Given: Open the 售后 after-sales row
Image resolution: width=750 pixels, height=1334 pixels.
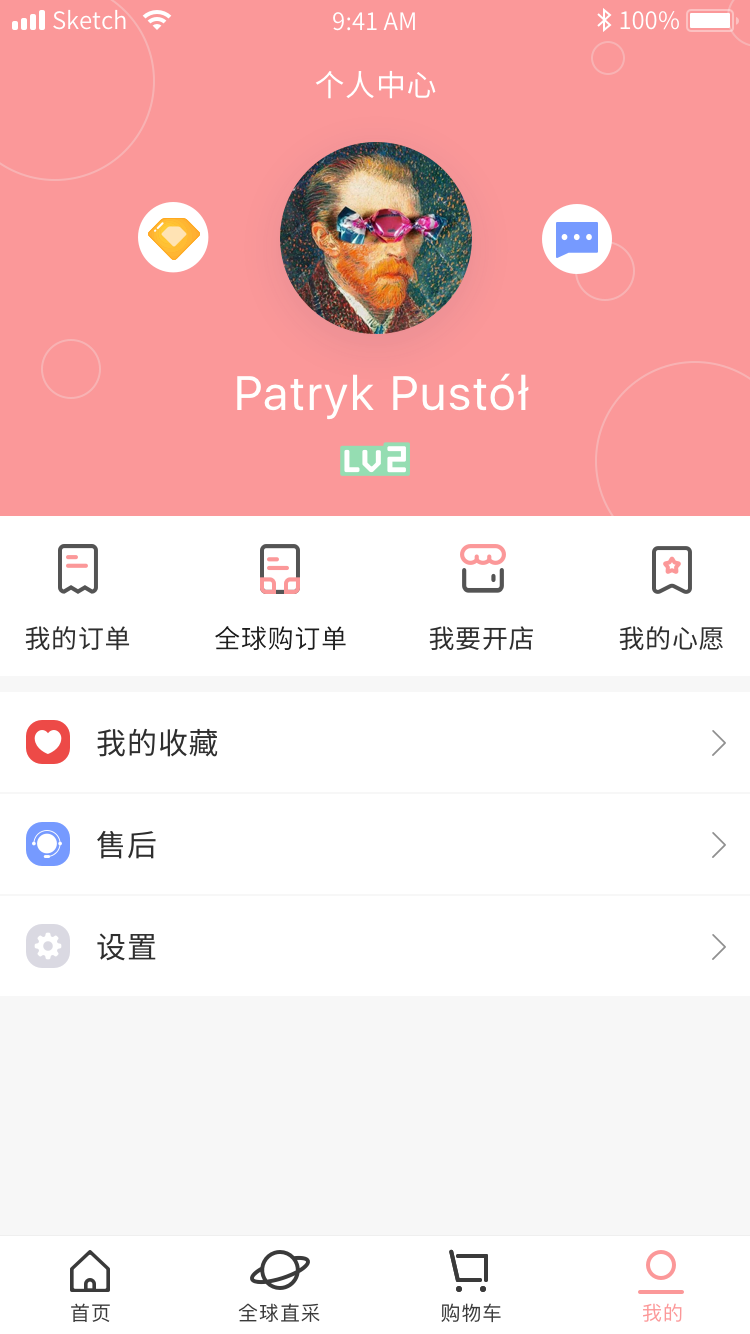Looking at the screenshot, I should coord(375,845).
